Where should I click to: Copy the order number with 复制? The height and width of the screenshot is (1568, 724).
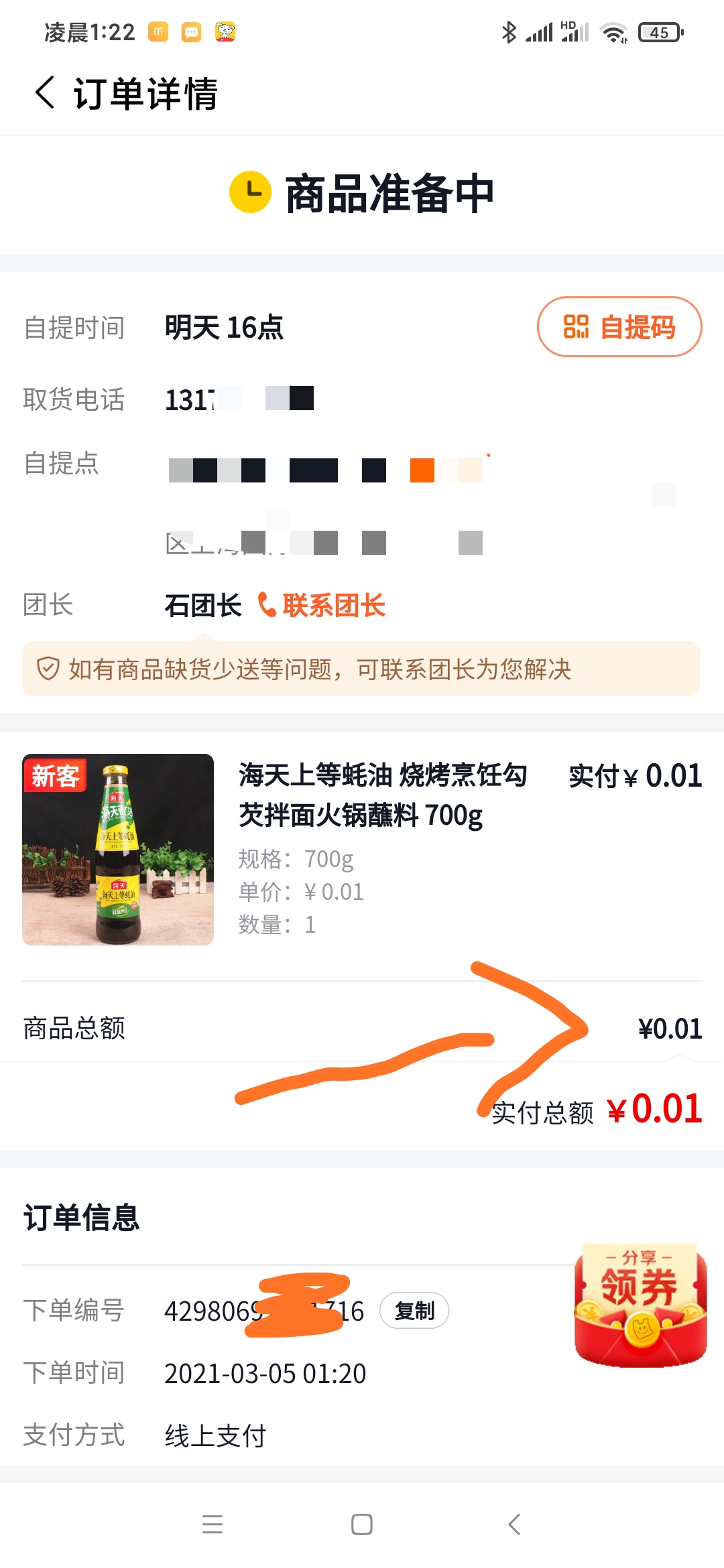[414, 1310]
